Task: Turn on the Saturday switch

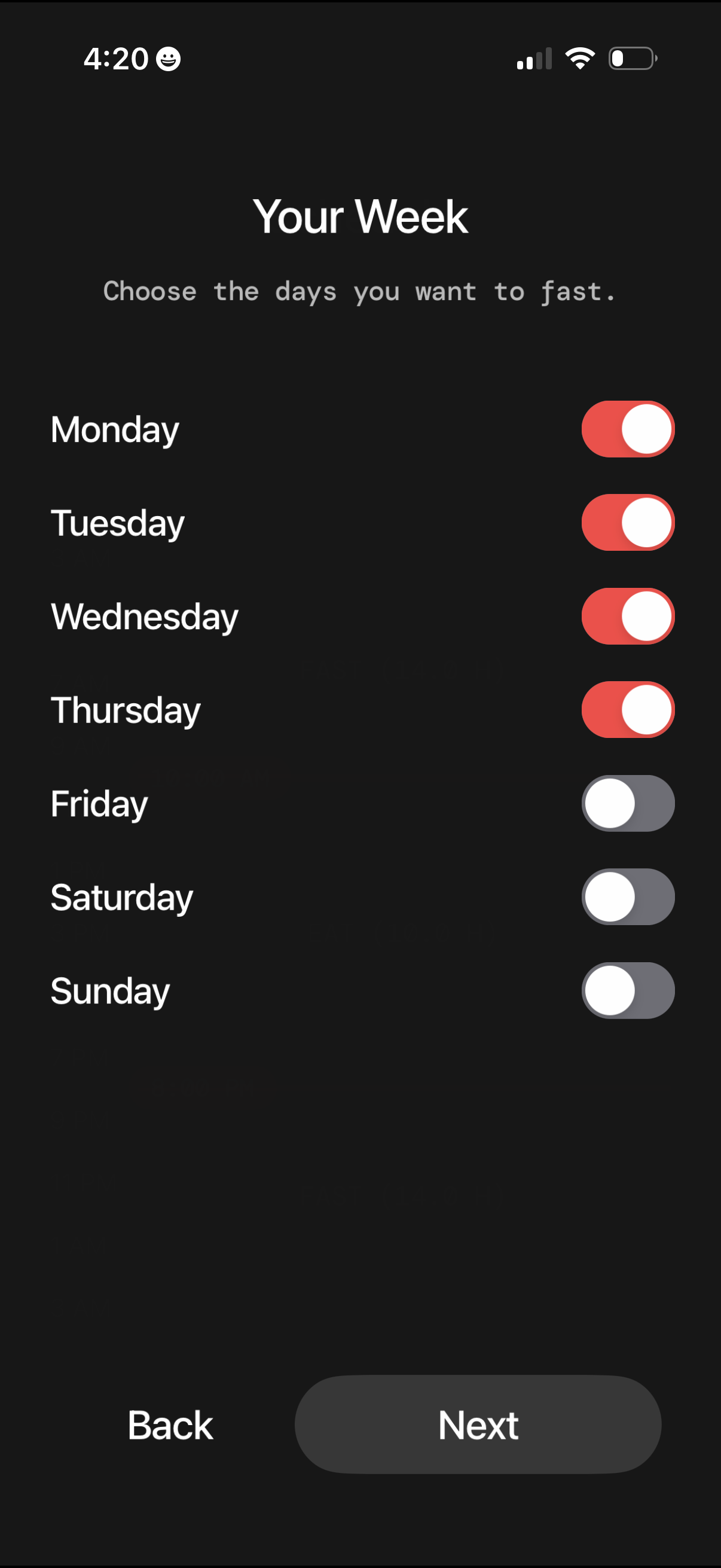Action: pyautogui.click(x=627, y=896)
